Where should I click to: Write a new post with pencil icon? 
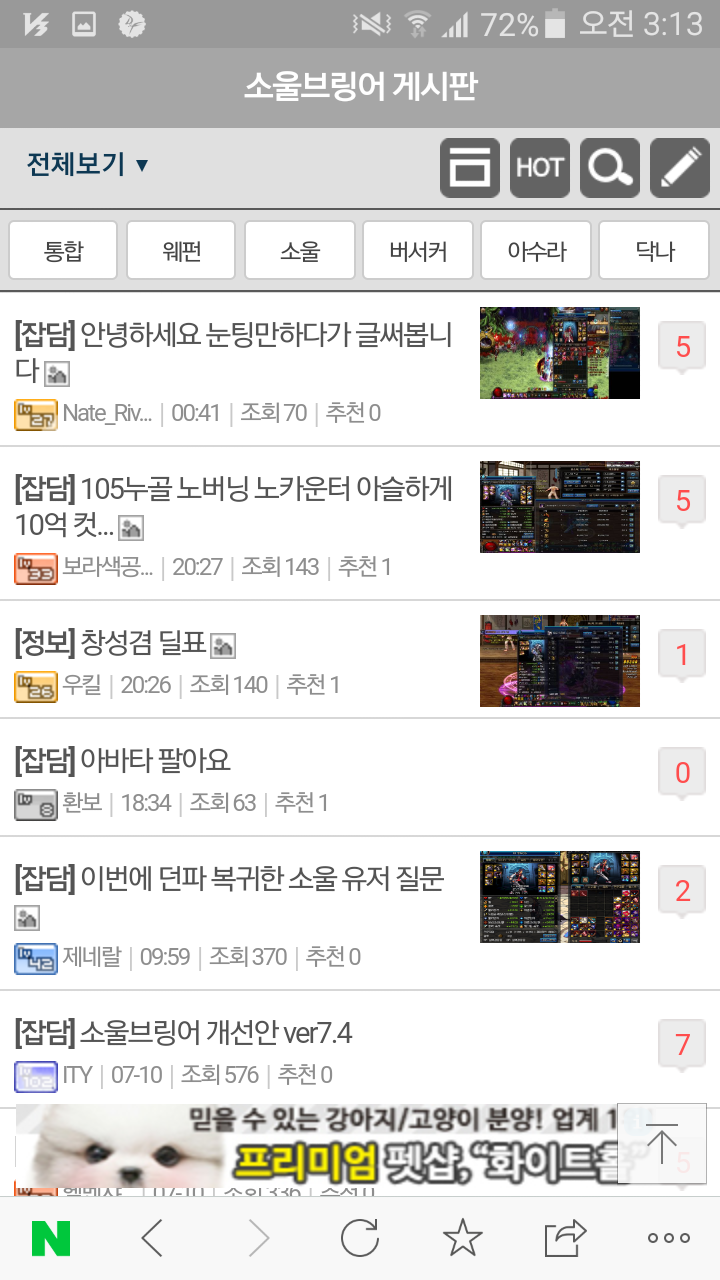click(680, 168)
